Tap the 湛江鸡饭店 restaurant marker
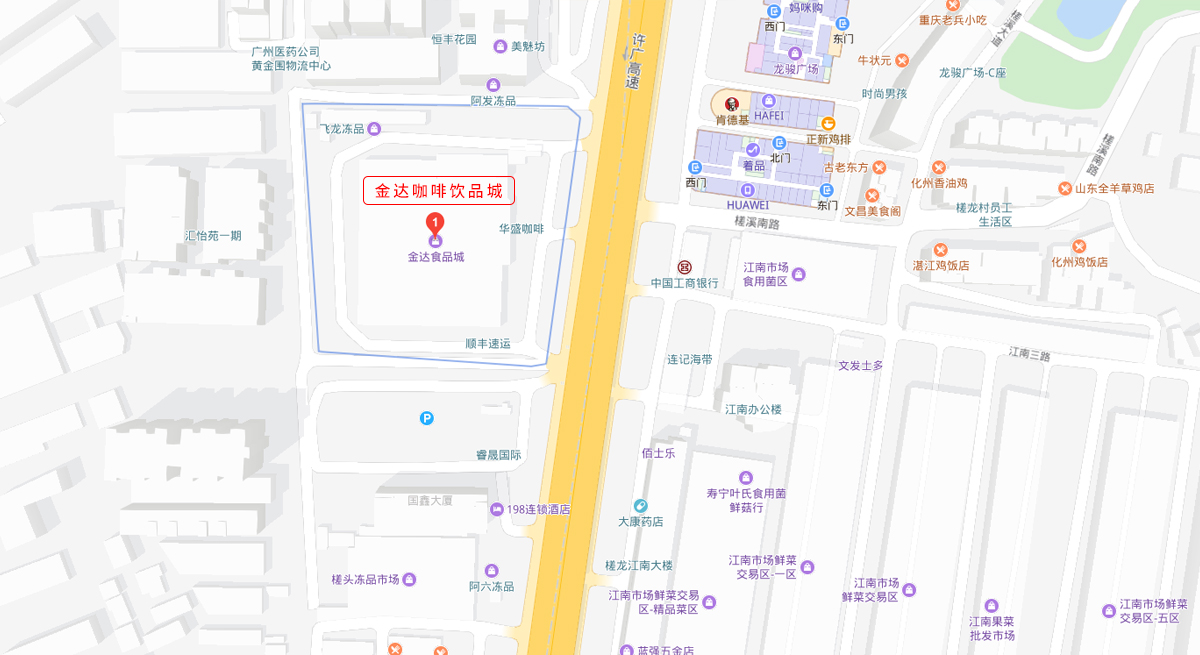 pos(940,249)
